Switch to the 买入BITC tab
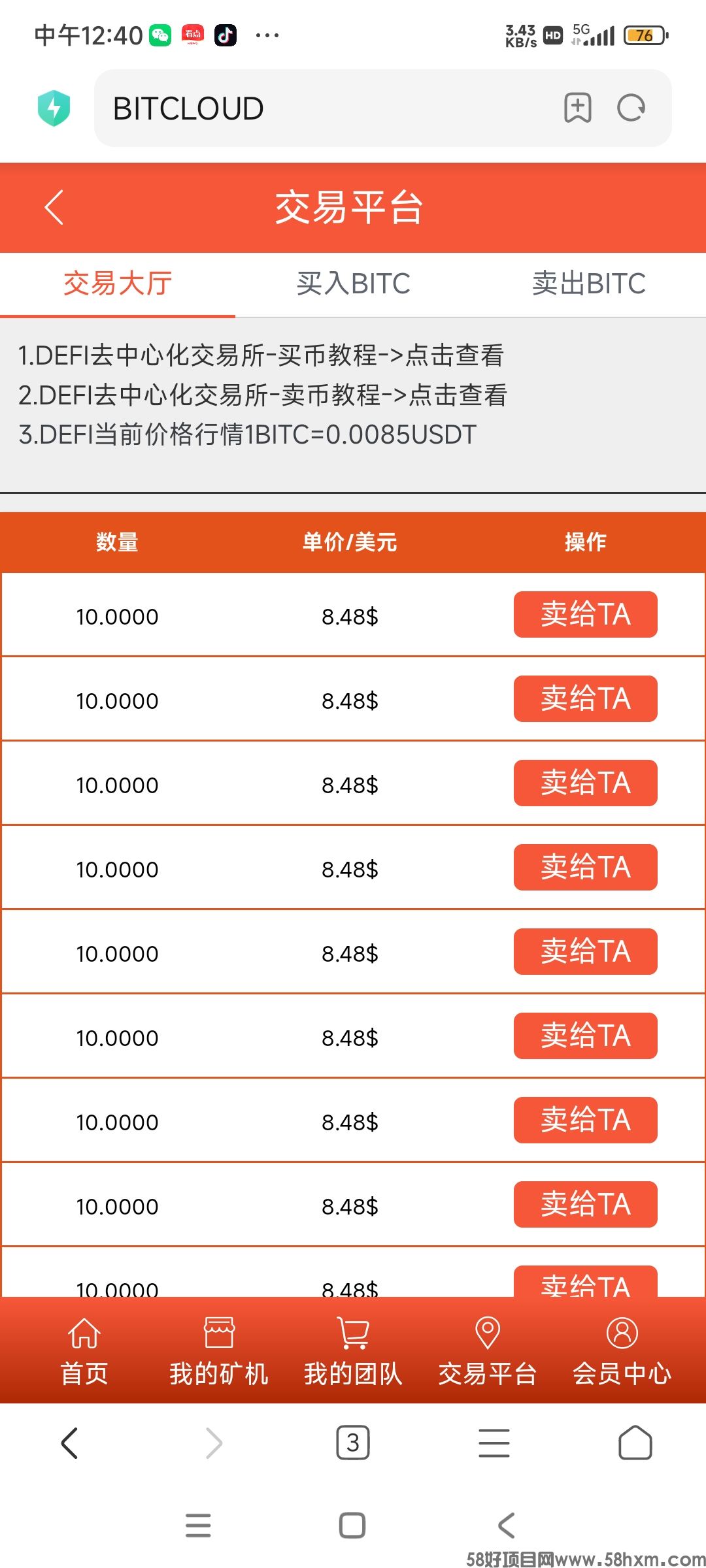The image size is (706, 1568). [352, 284]
